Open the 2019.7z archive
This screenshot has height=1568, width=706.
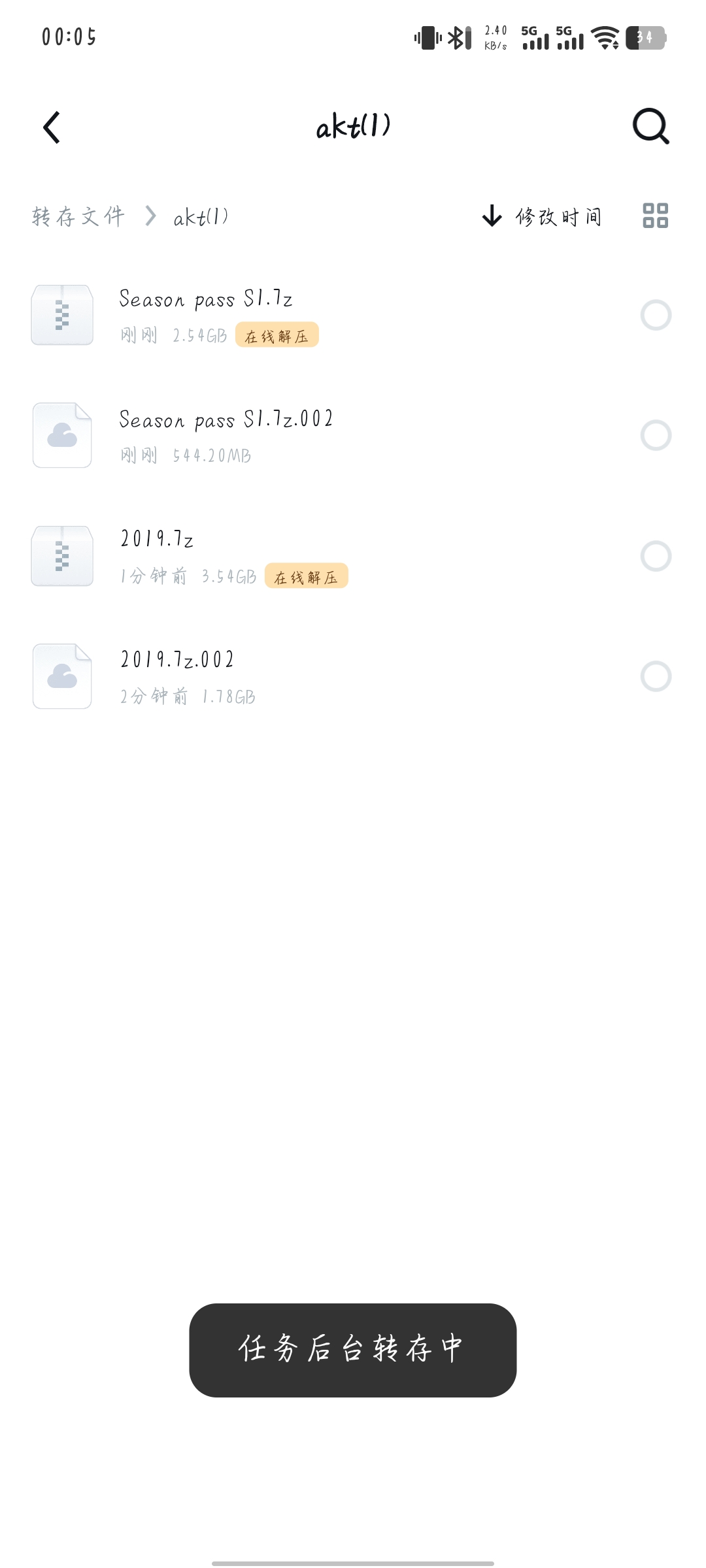[x=157, y=540]
